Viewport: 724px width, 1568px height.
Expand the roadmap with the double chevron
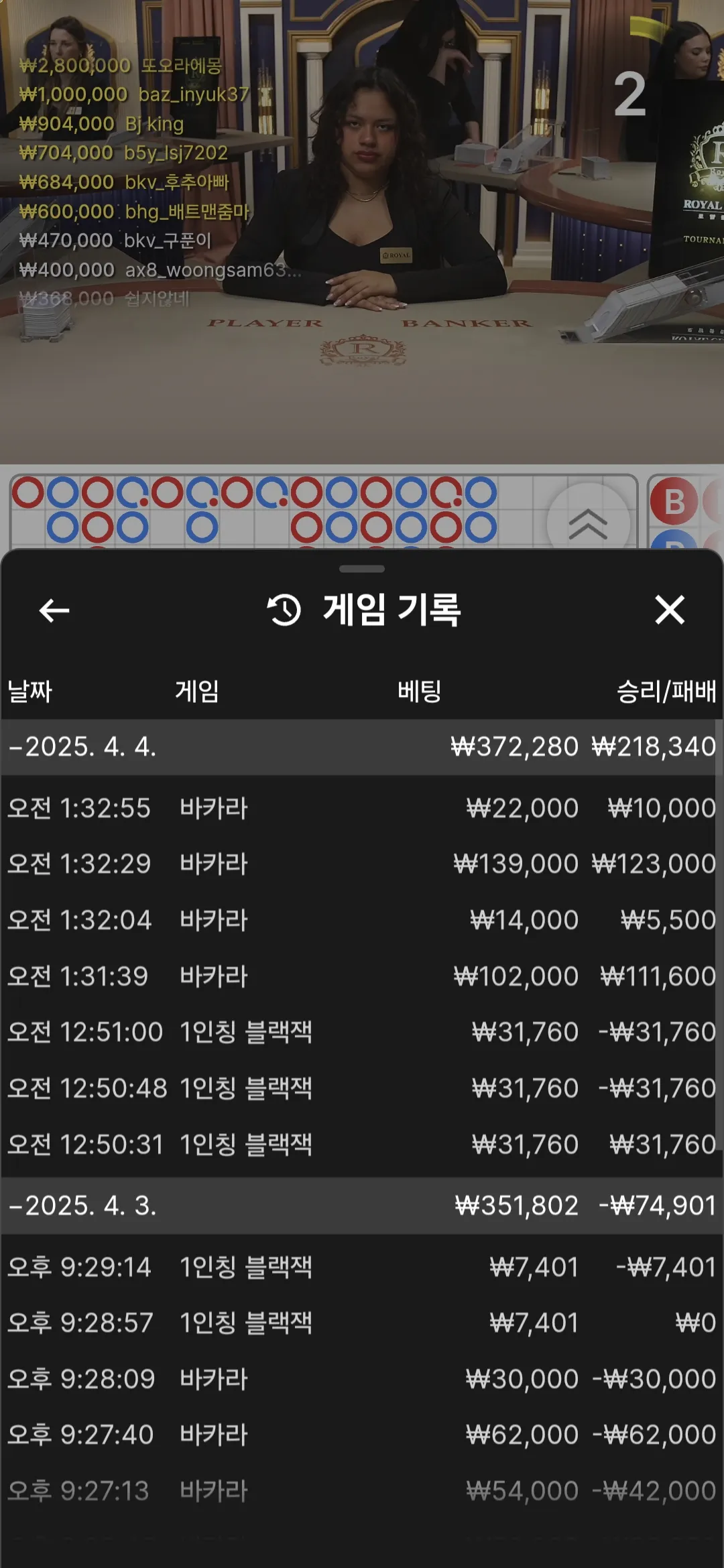(588, 523)
